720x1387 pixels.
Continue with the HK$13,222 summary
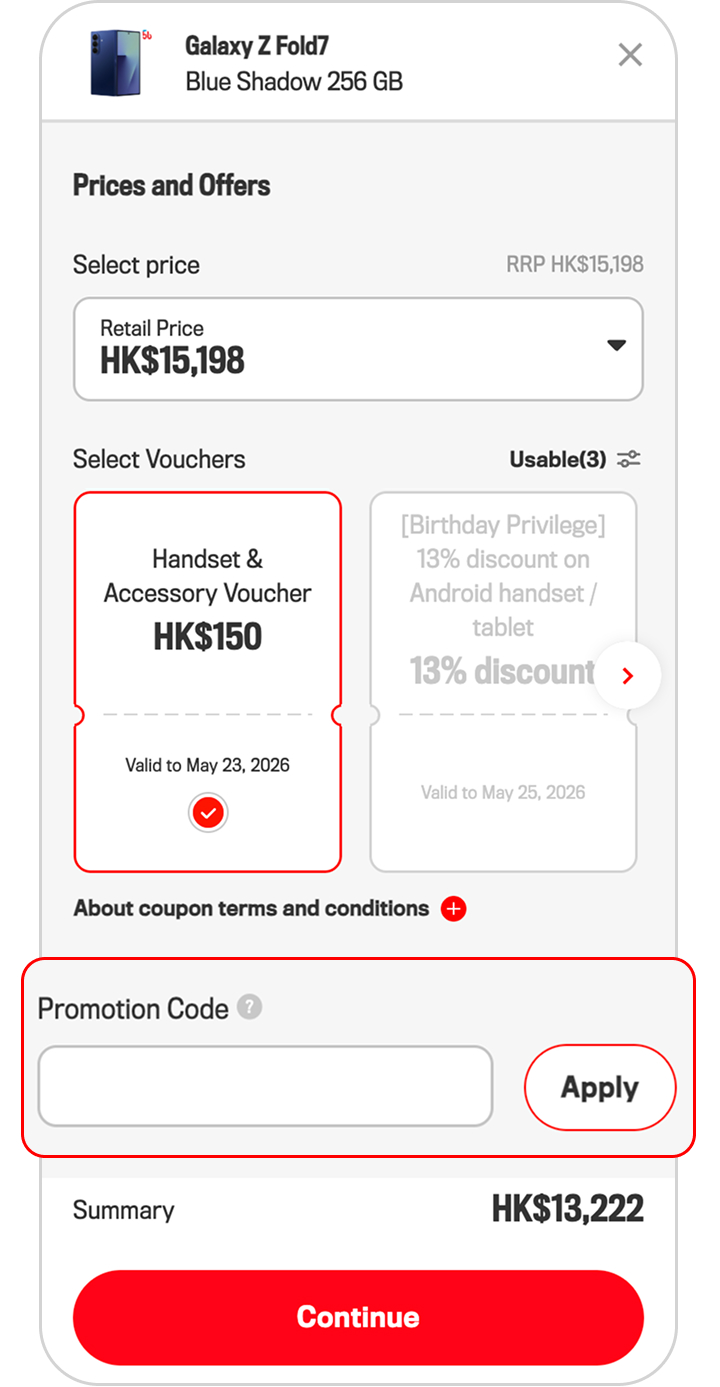pyautogui.click(x=358, y=1317)
